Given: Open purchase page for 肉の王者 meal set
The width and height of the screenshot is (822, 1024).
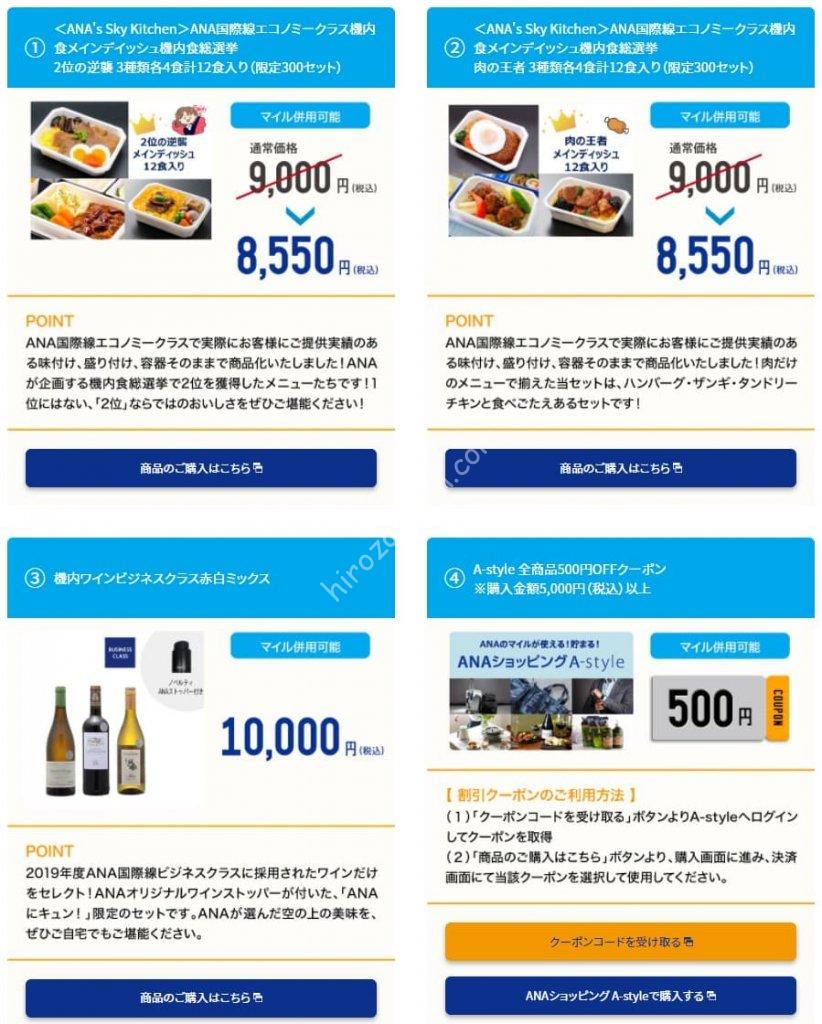Looking at the screenshot, I should pyautogui.click(x=620, y=468).
